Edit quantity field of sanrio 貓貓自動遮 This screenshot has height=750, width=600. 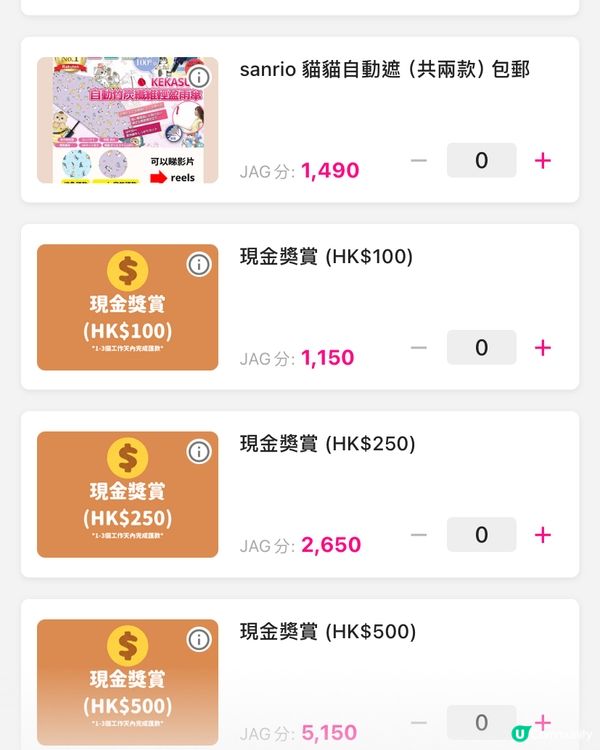click(x=481, y=160)
